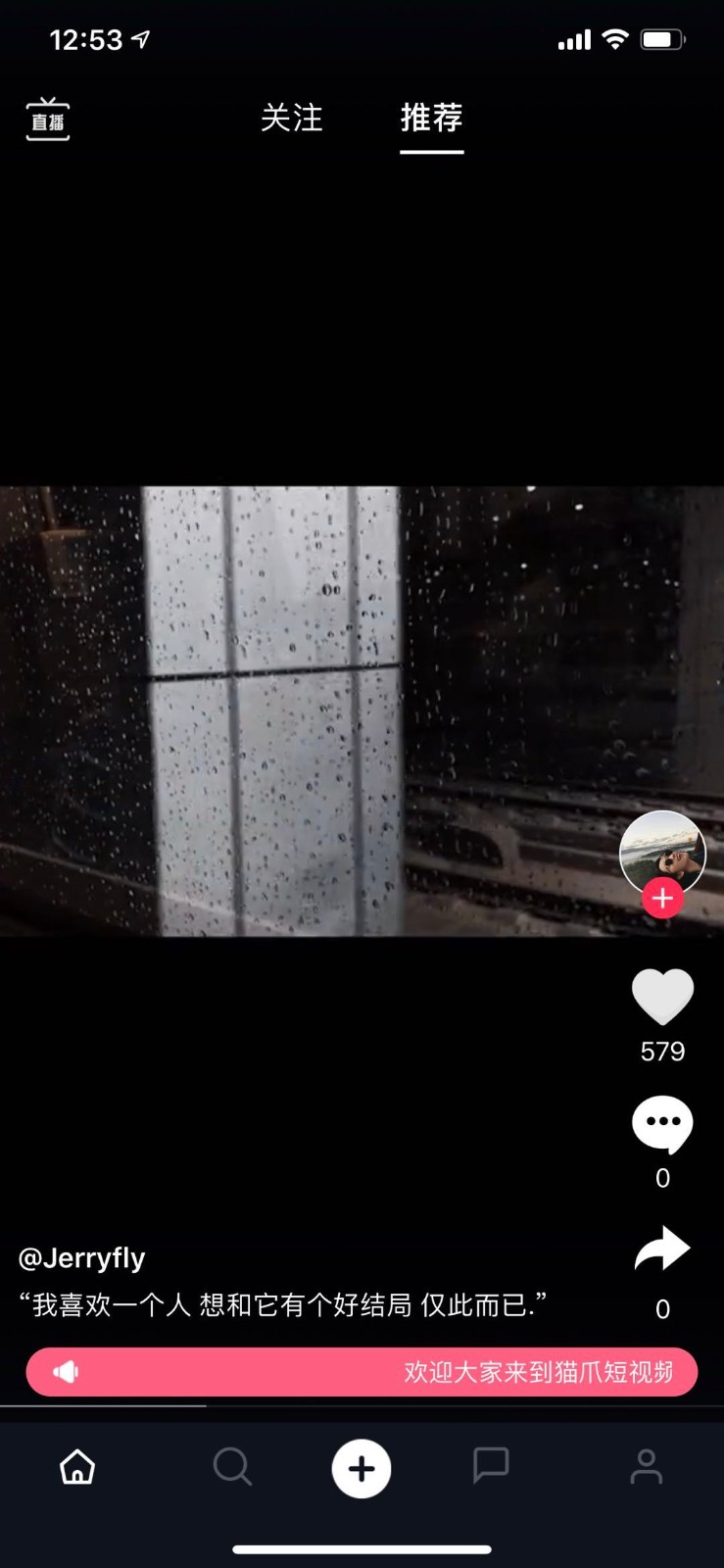Share this video
The height and width of the screenshot is (1568, 724).
(662, 1250)
